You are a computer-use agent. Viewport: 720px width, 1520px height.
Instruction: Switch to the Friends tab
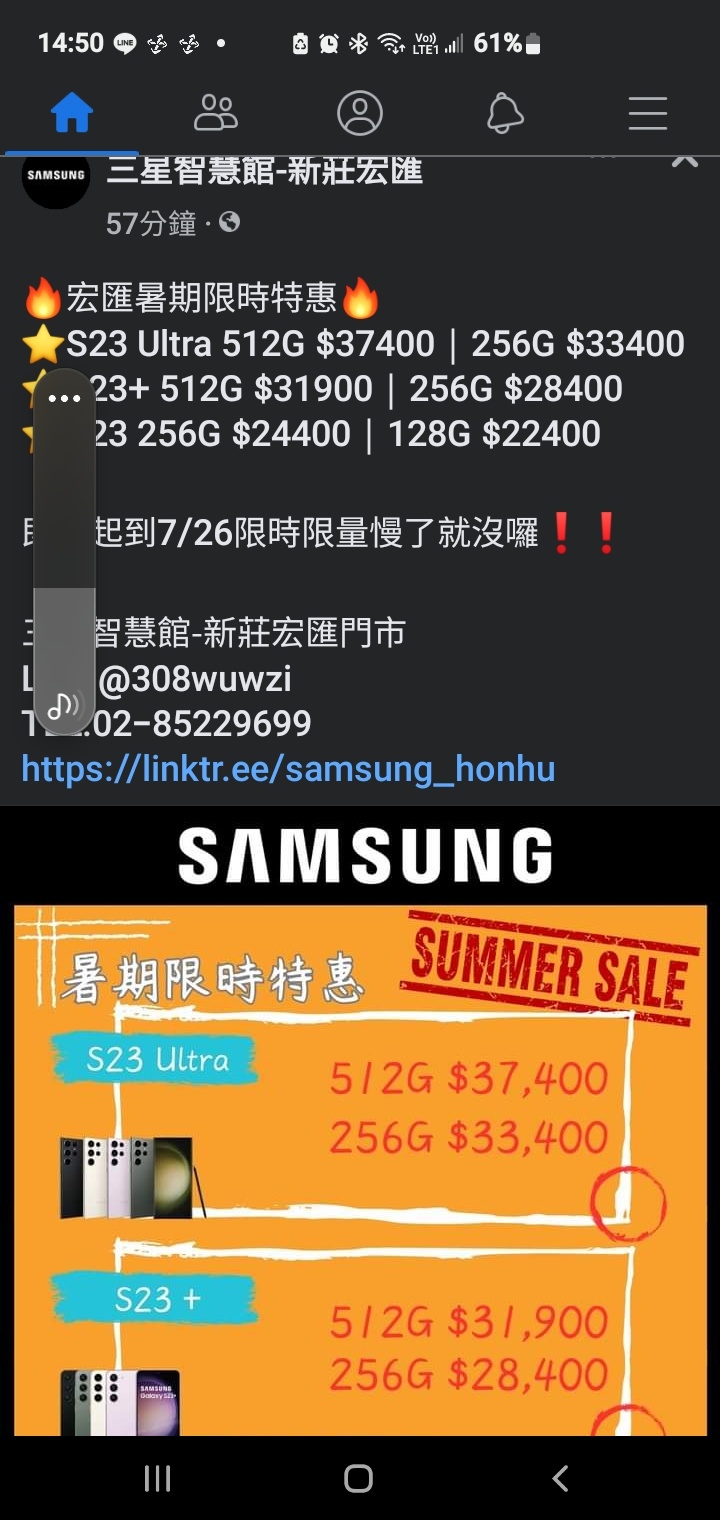pos(215,113)
